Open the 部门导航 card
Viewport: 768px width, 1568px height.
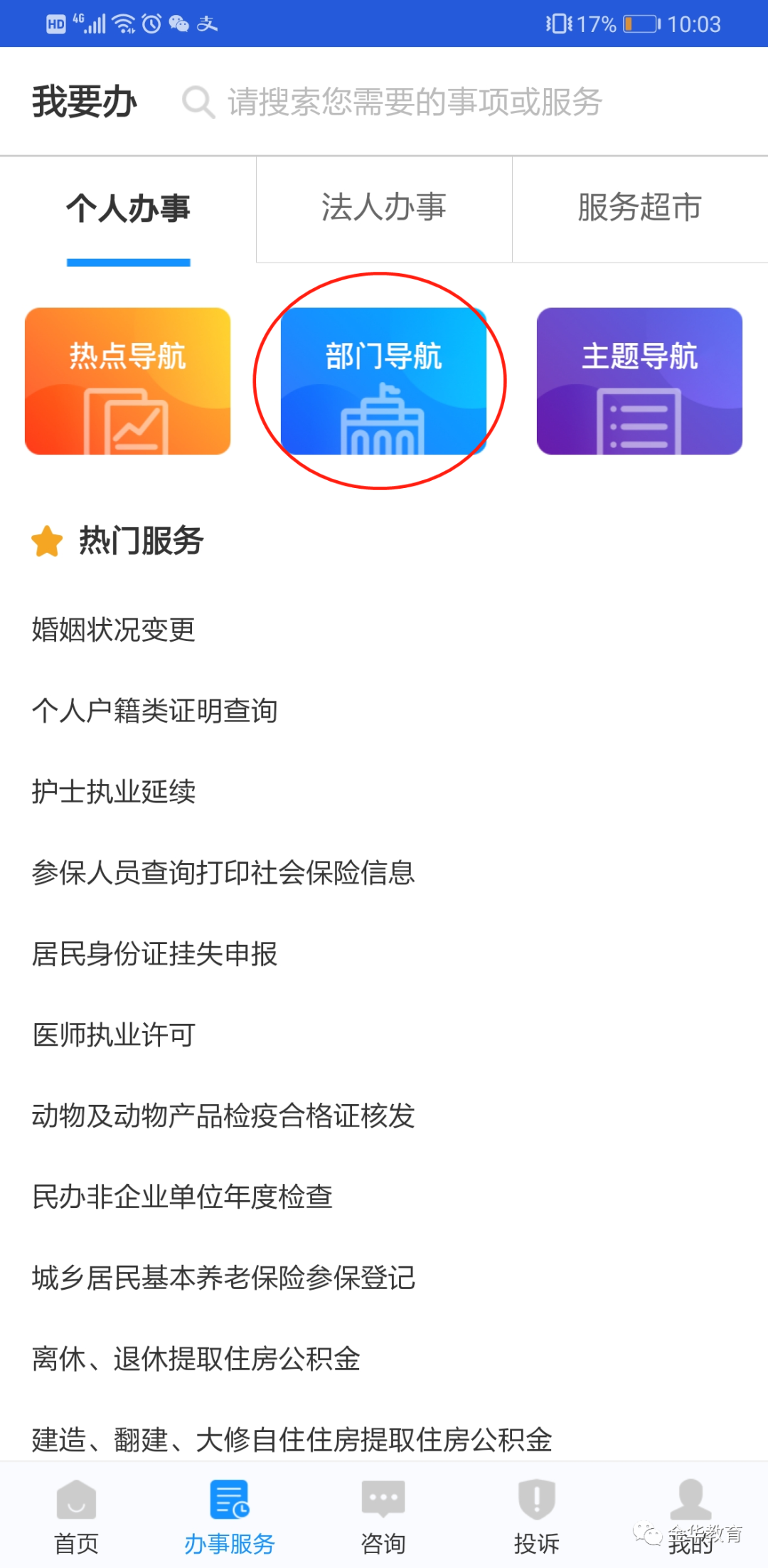pyautogui.click(x=383, y=381)
